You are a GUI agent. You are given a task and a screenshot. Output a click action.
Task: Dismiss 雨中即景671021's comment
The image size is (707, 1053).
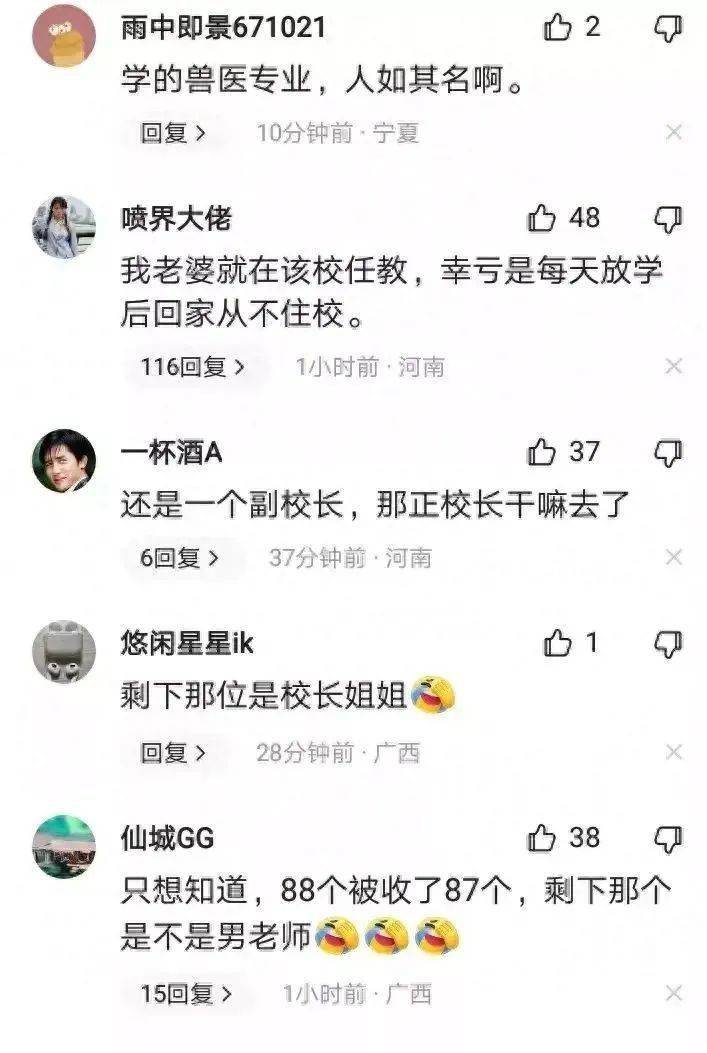coord(674,133)
